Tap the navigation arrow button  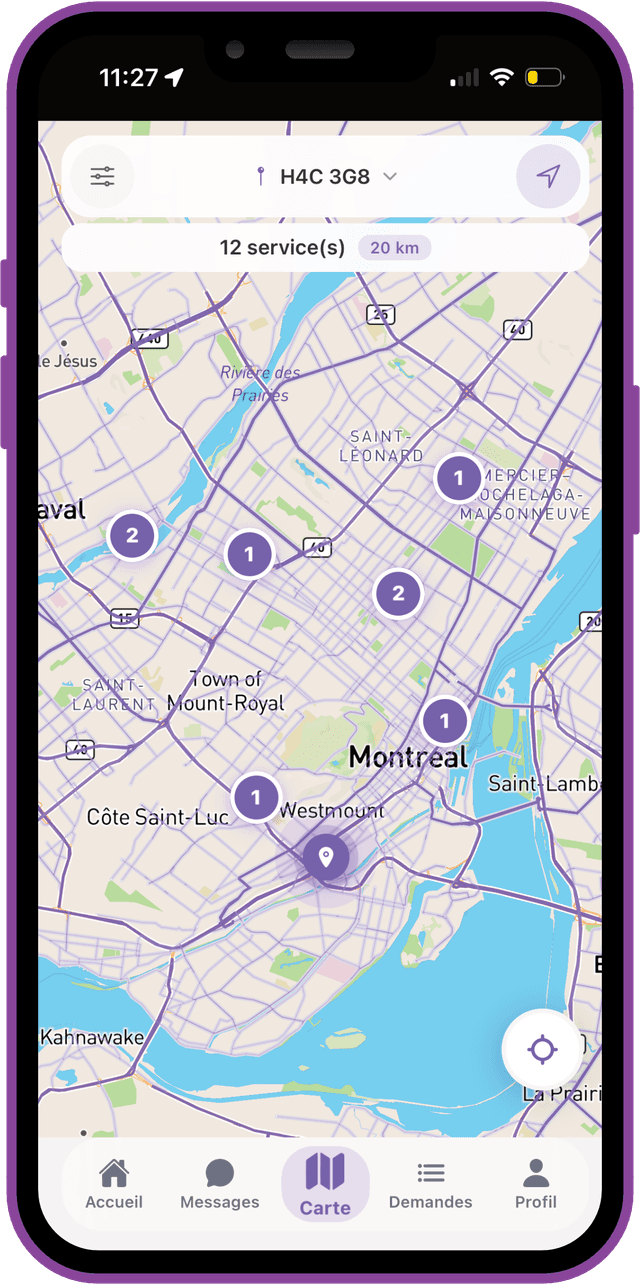(547, 177)
